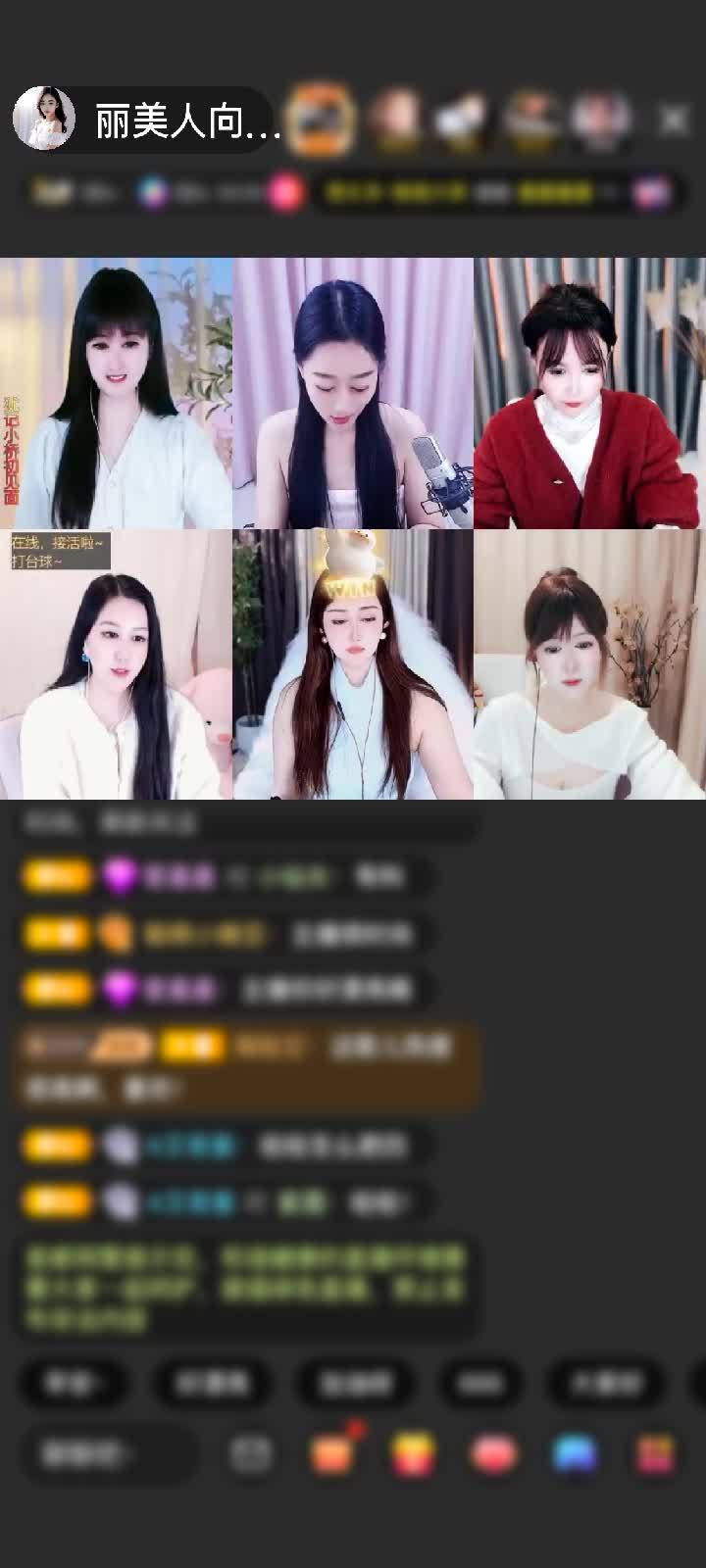
Task: Select the video tile showing a studio microphone
Action: click(353, 393)
